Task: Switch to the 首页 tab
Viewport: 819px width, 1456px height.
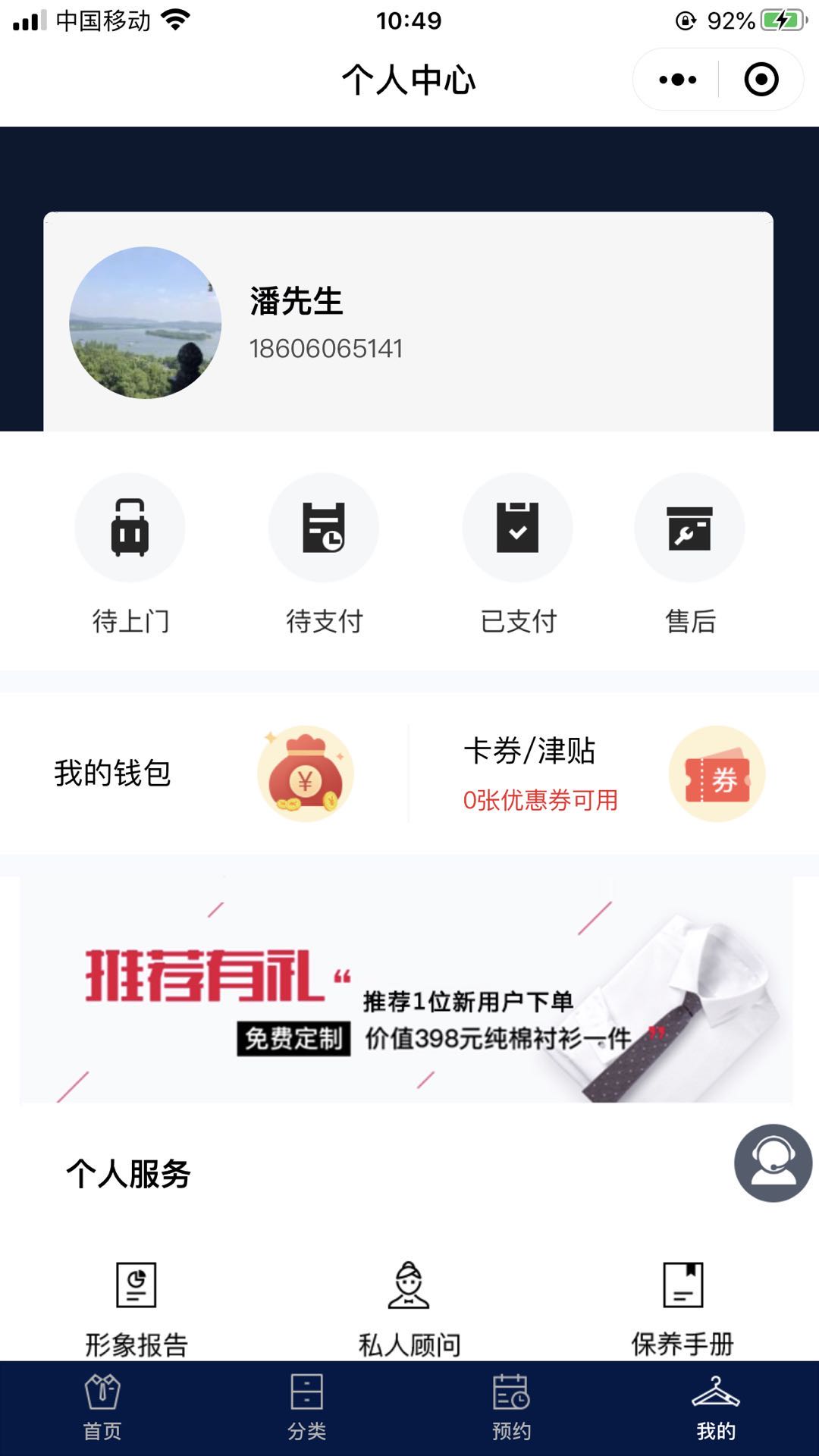Action: pyautogui.click(x=102, y=1407)
